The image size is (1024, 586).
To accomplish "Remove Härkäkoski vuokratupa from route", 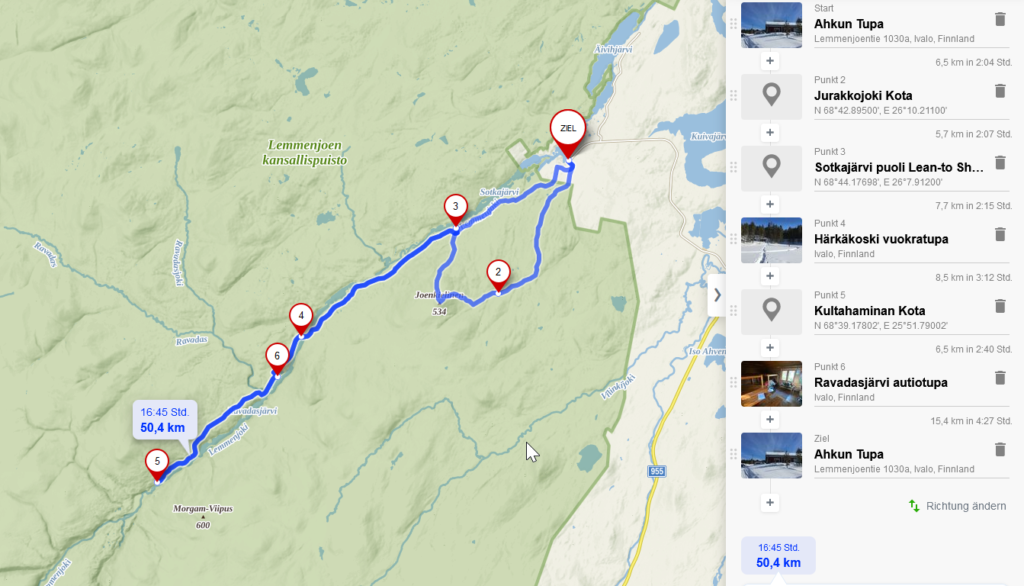I will (1000, 234).
